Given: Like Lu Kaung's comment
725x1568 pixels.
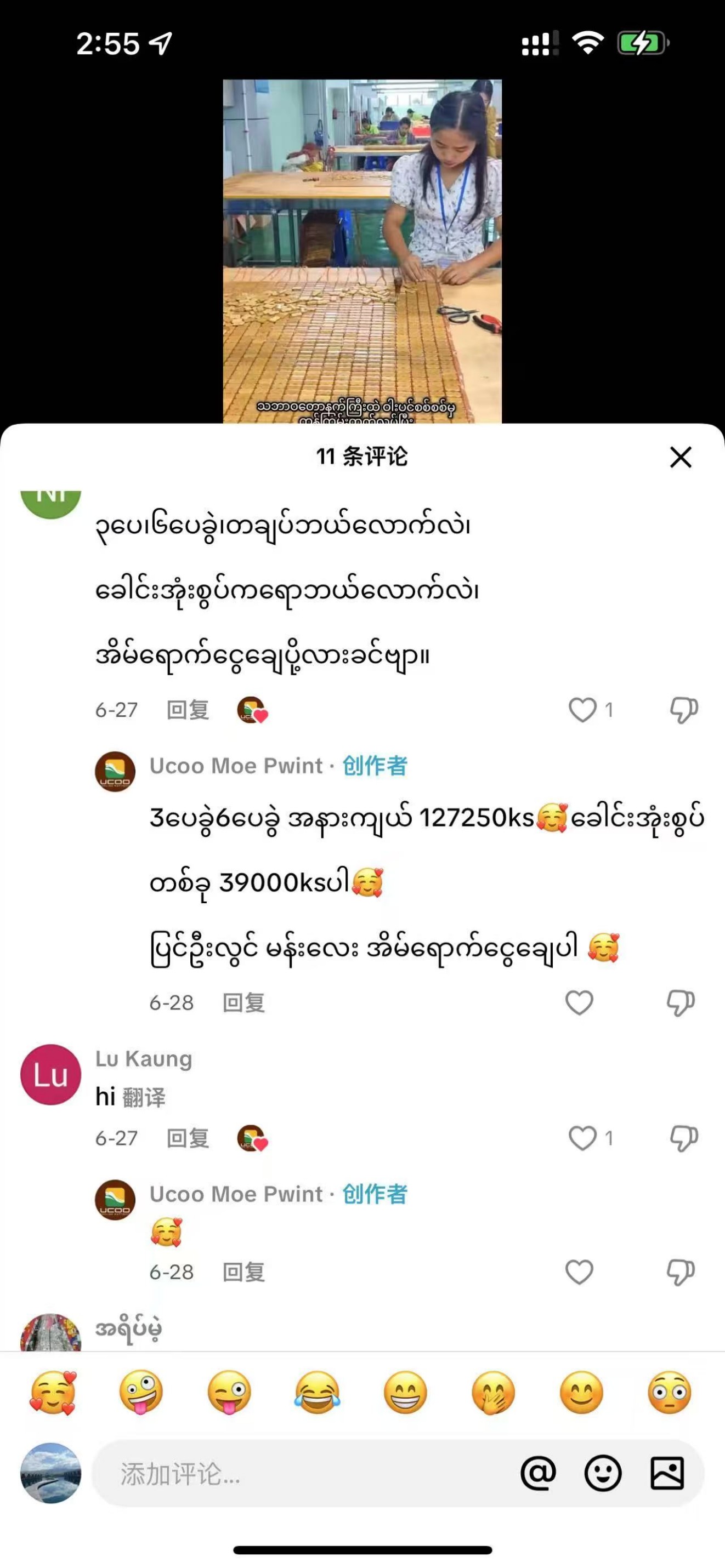Looking at the screenshot, I should [x=582, y=1138].
